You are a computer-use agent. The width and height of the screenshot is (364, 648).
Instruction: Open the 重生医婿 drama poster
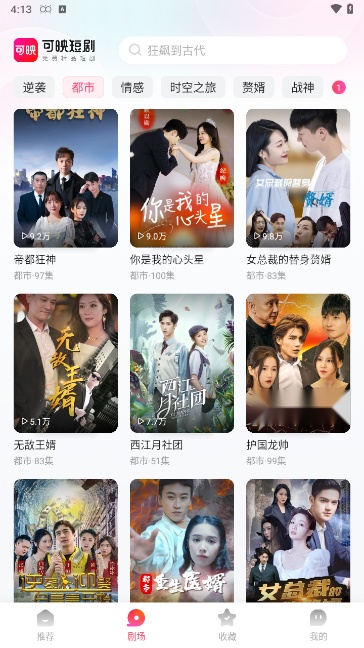(182, 541)
